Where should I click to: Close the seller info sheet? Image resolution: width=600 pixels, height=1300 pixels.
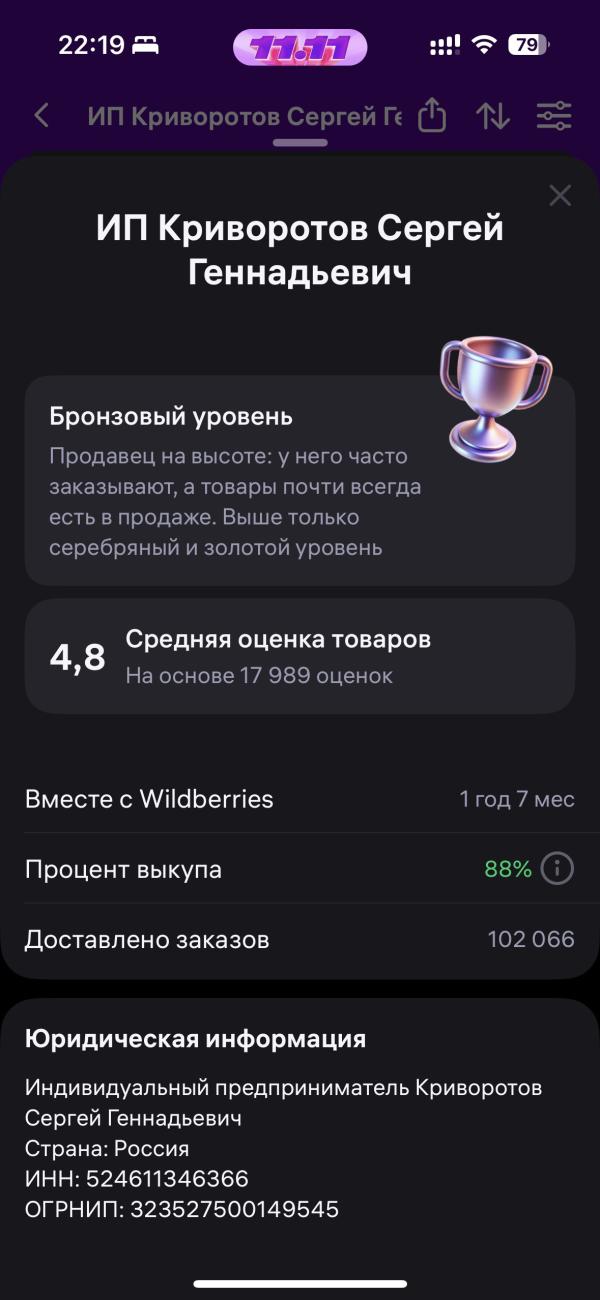tap(560, 196)
